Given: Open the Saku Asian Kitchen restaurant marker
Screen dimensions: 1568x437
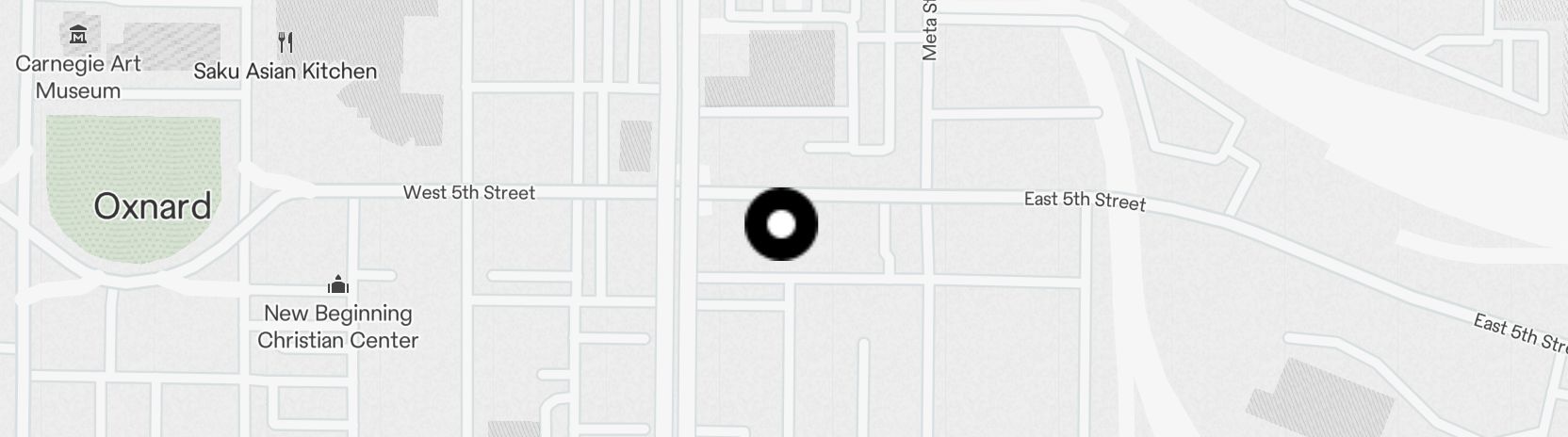Looking at the screenshot, I should [286, 42].
